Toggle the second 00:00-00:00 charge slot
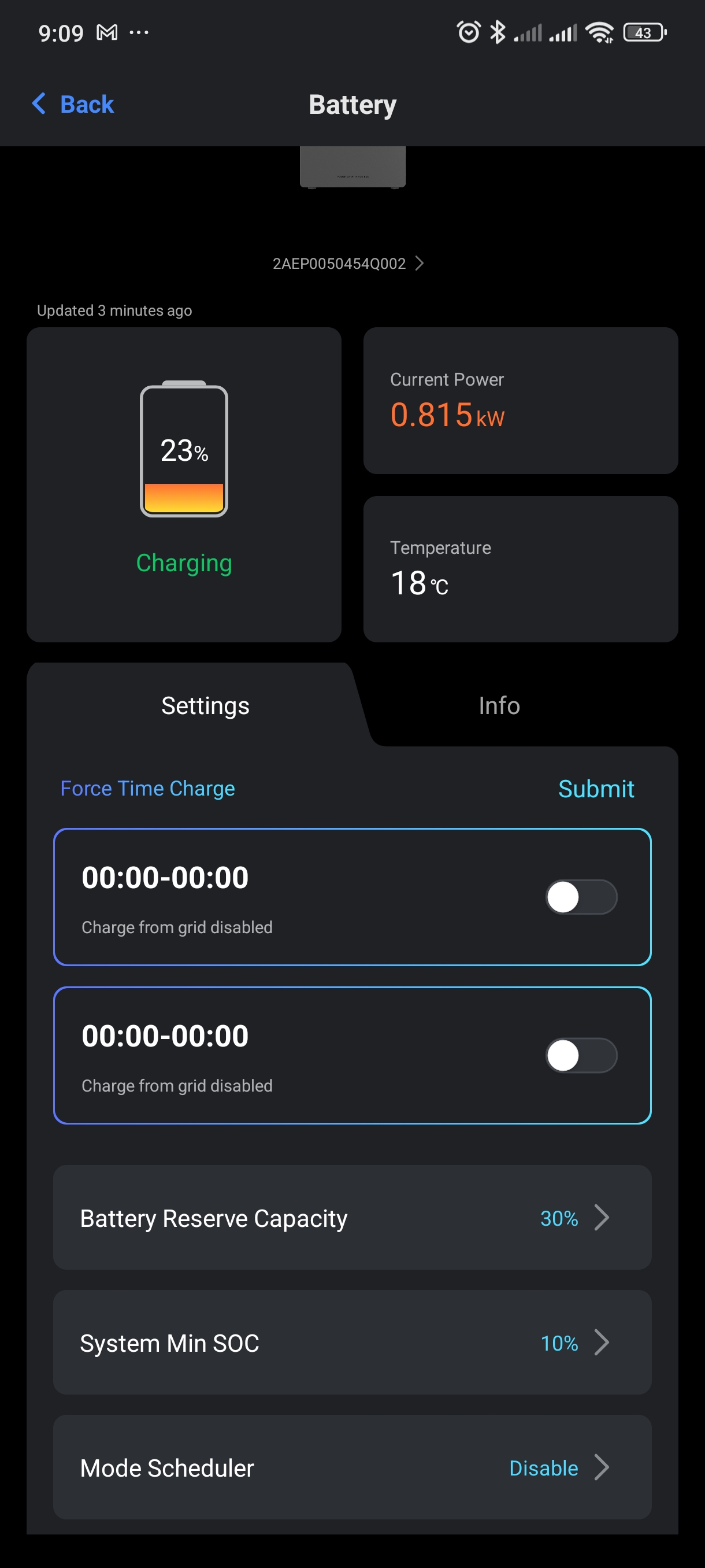This screenshot has width=705, height=1568. 581,1056
